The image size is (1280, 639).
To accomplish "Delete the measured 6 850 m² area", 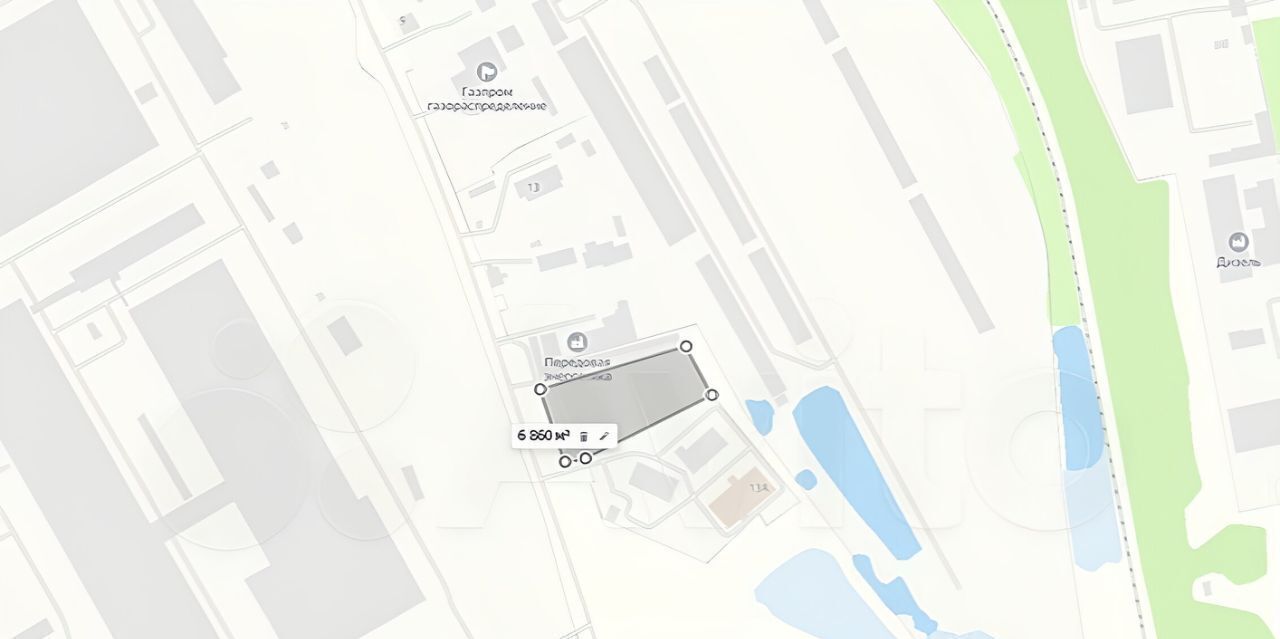I will point(584,436).
